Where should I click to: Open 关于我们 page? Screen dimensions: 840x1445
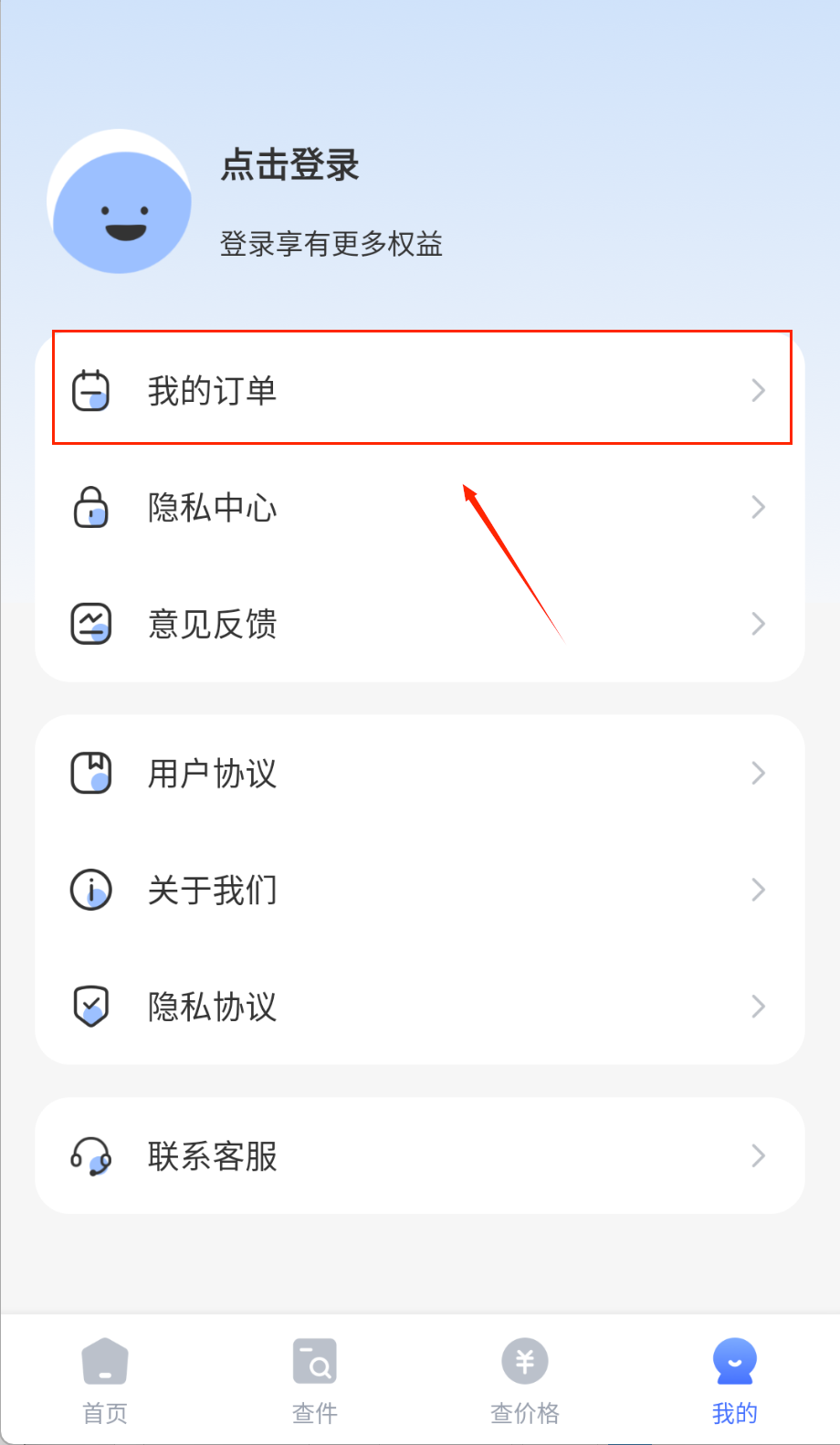click(x=420, y=890)
